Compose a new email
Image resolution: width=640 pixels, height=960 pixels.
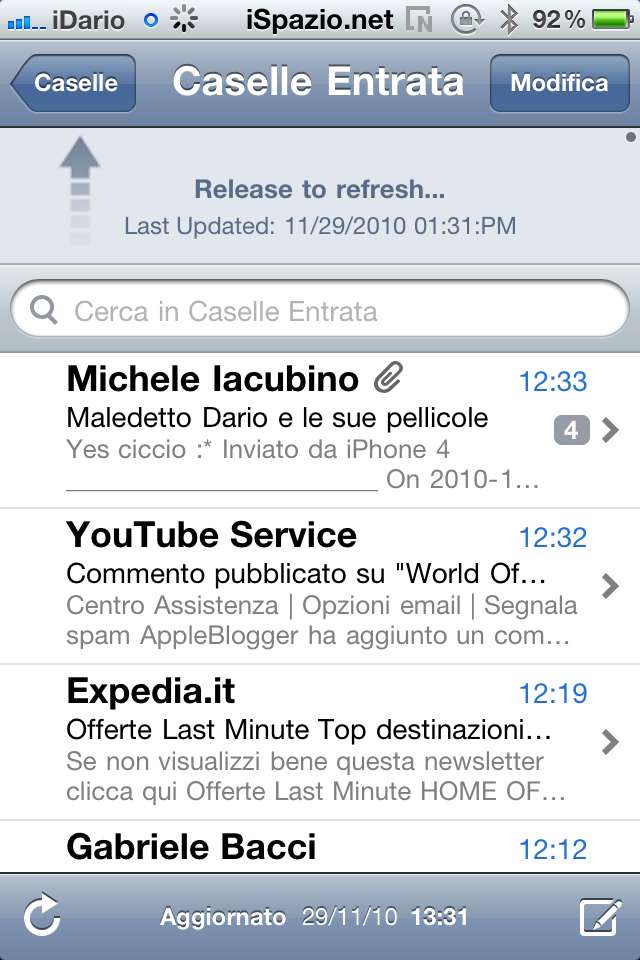pos(600,916)
